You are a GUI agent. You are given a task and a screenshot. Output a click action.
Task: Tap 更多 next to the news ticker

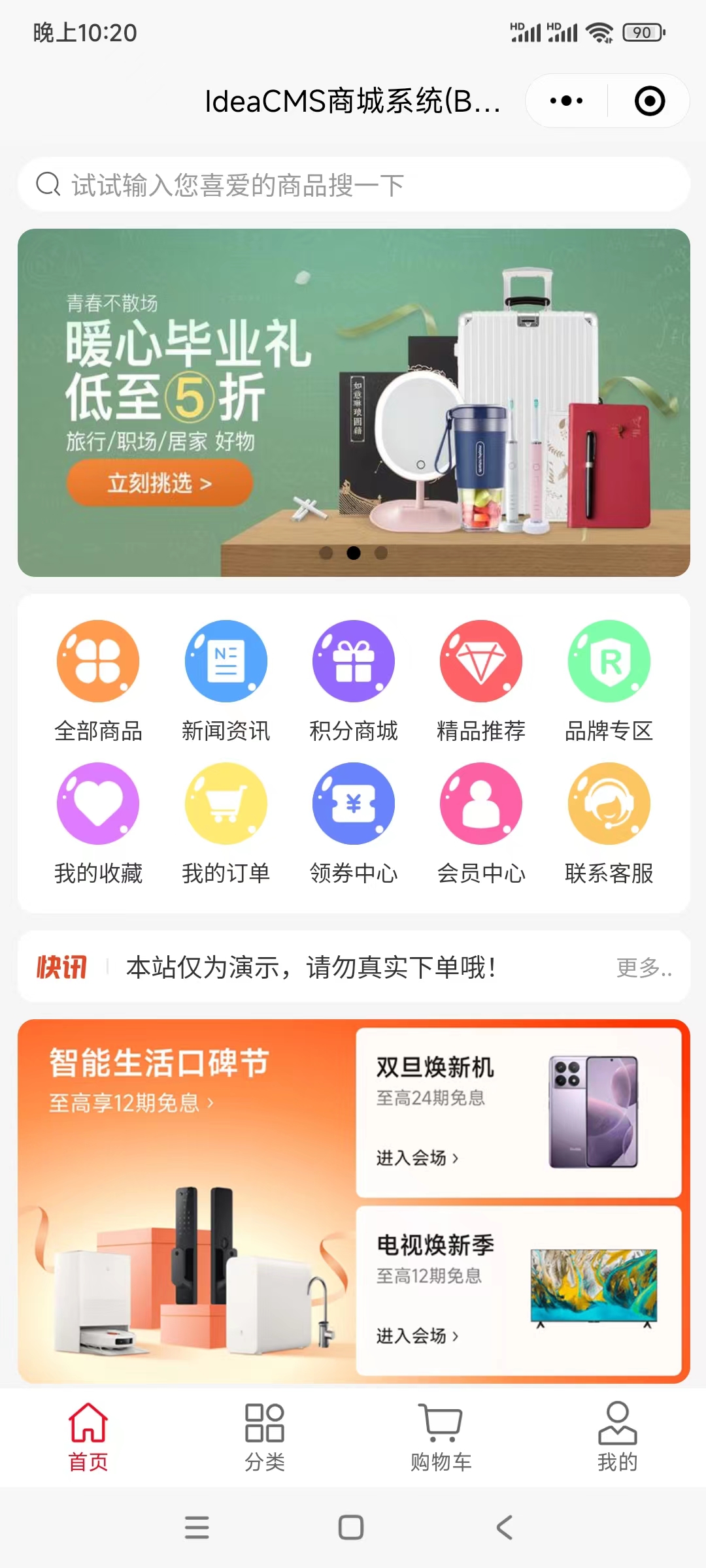(x=643, y=968)
